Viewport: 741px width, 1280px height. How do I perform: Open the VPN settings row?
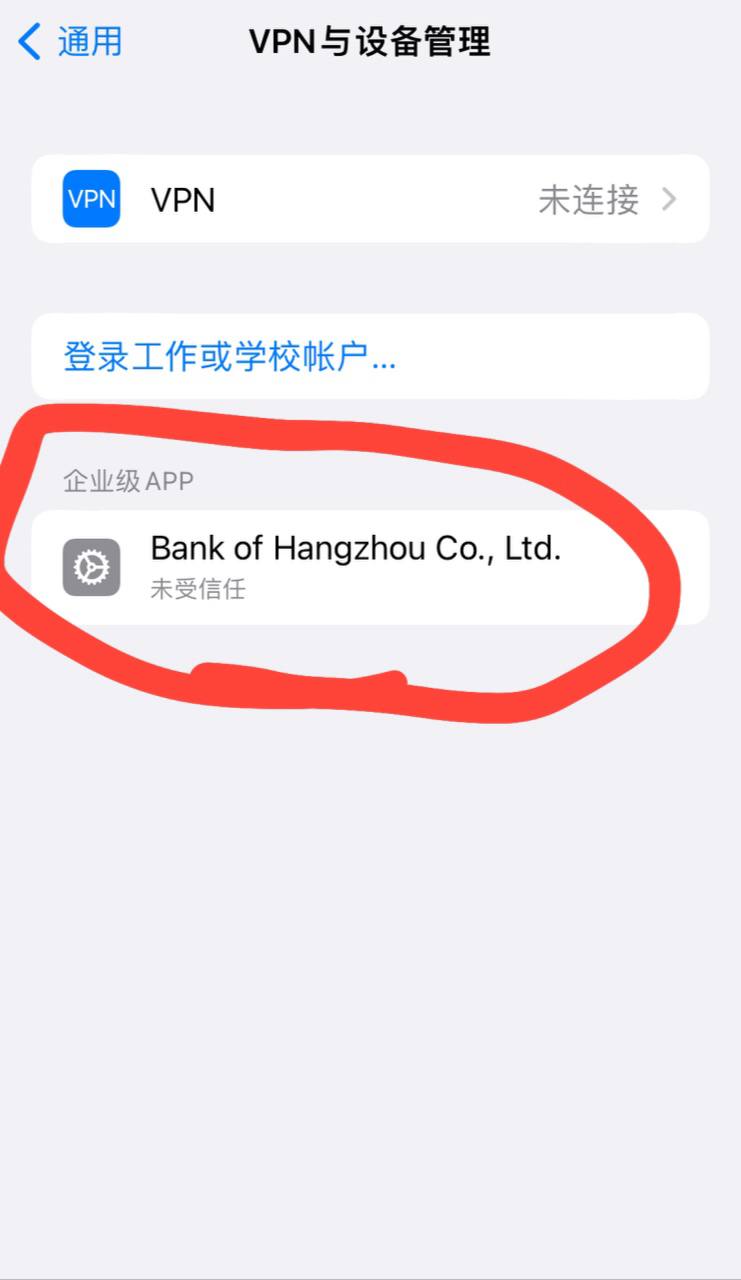370,200
